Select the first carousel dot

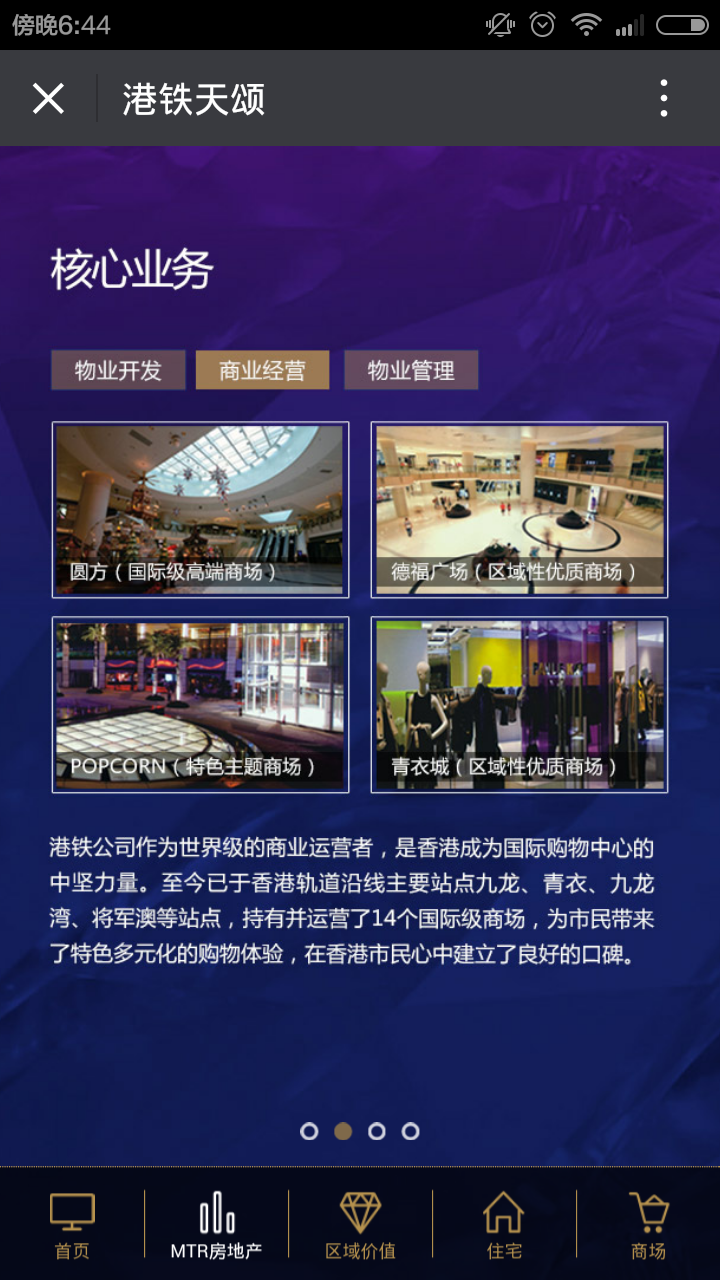click(x=309, y=1132)
